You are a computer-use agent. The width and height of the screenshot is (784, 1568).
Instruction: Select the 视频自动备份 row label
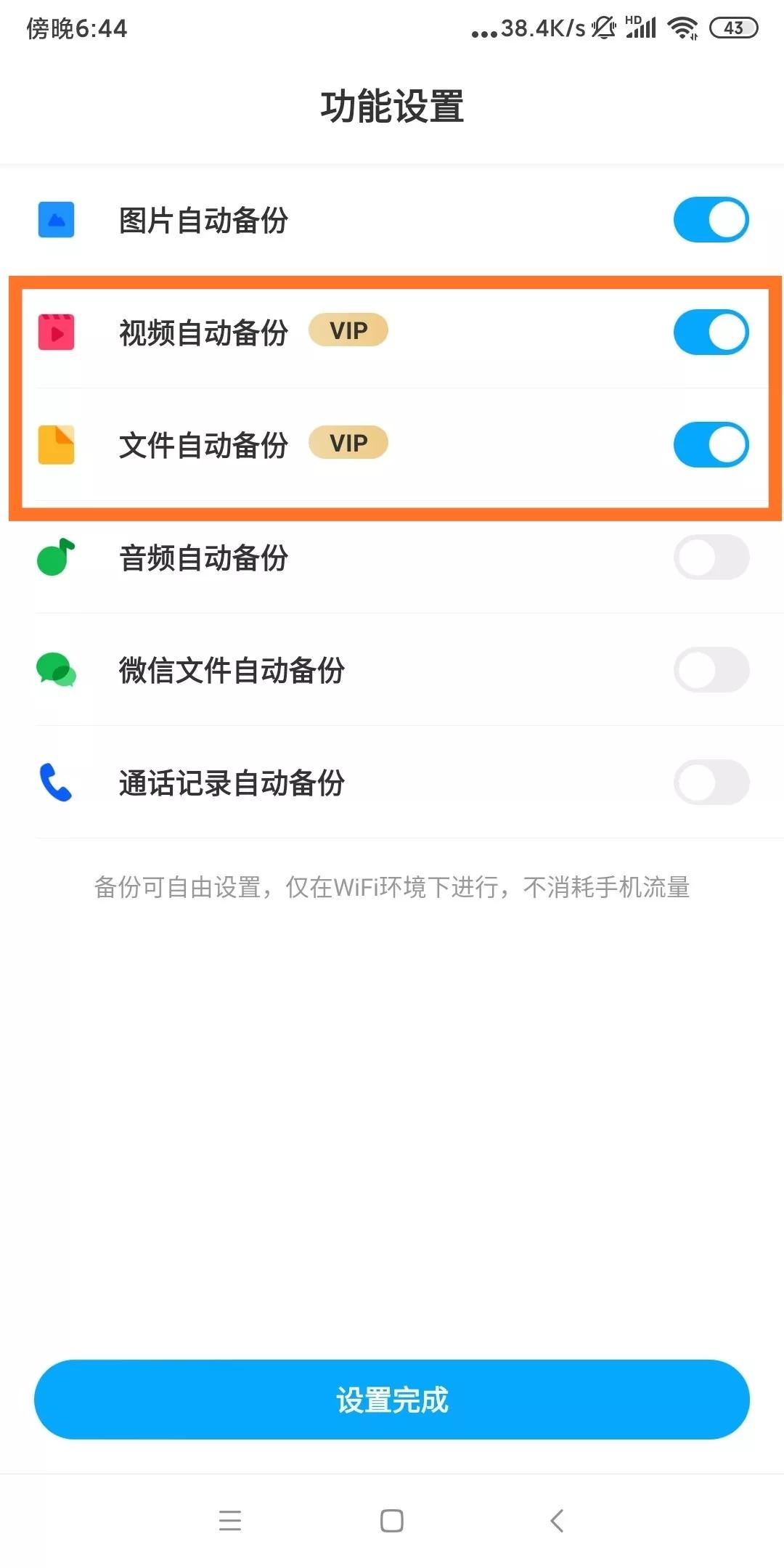[x=205, y=332]
